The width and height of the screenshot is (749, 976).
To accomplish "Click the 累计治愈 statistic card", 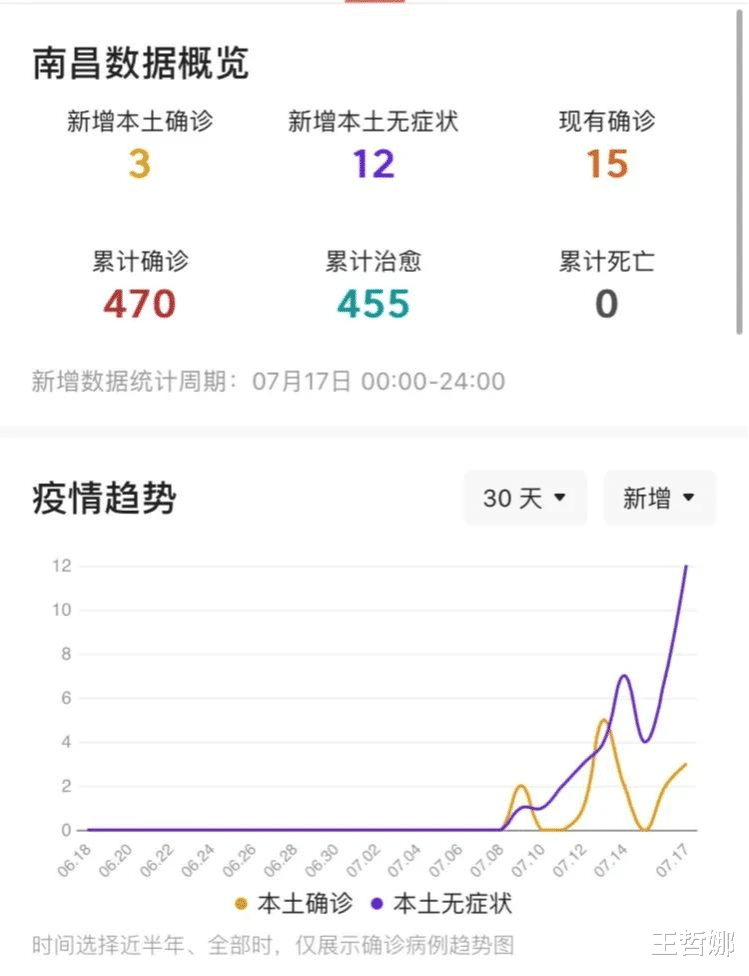I will pos(373,282).
